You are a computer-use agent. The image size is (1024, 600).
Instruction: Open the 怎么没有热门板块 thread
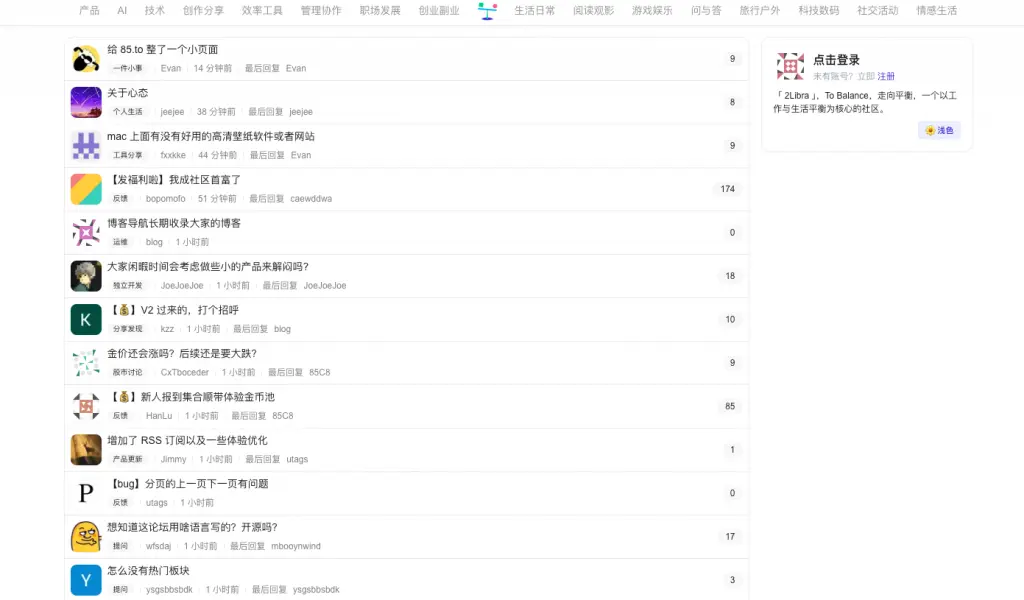(x=148, y=571)
